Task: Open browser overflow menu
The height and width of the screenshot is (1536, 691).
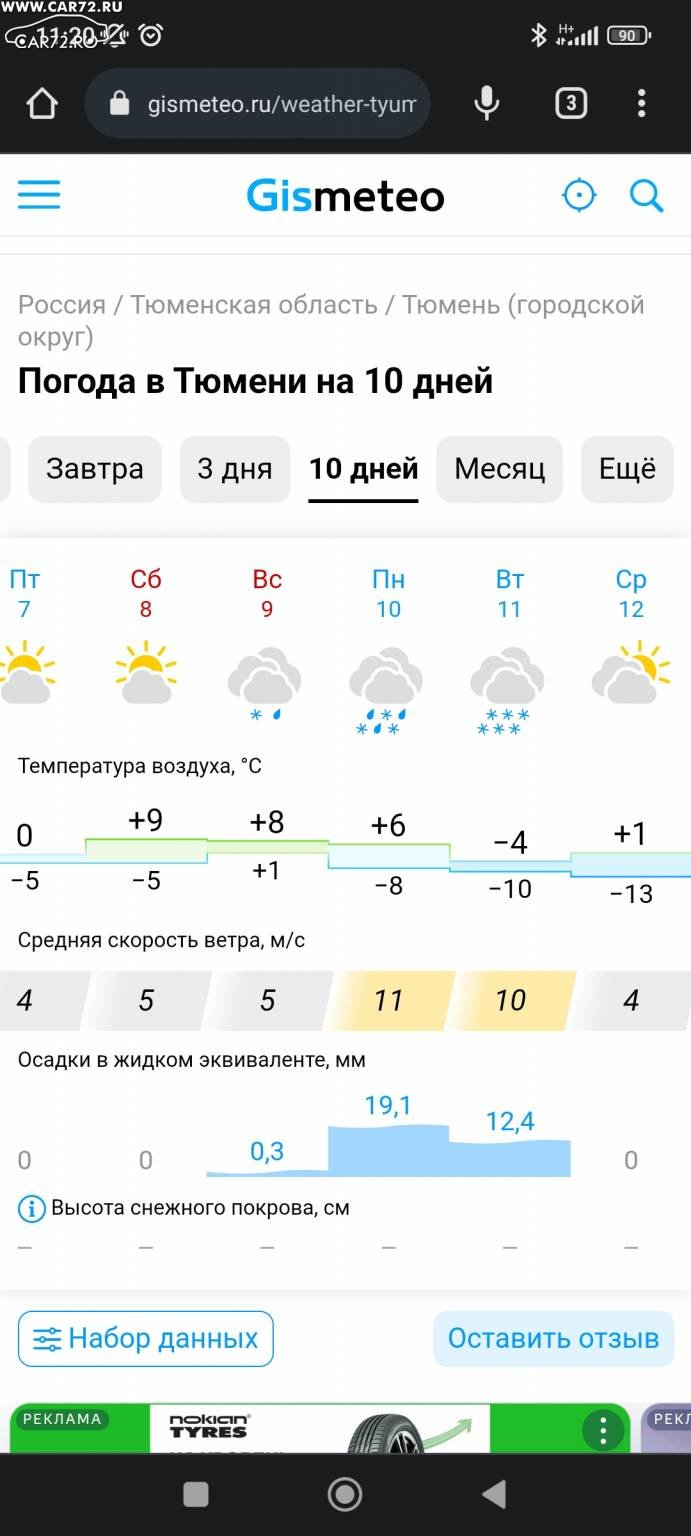Action: (x=642, y=103)
